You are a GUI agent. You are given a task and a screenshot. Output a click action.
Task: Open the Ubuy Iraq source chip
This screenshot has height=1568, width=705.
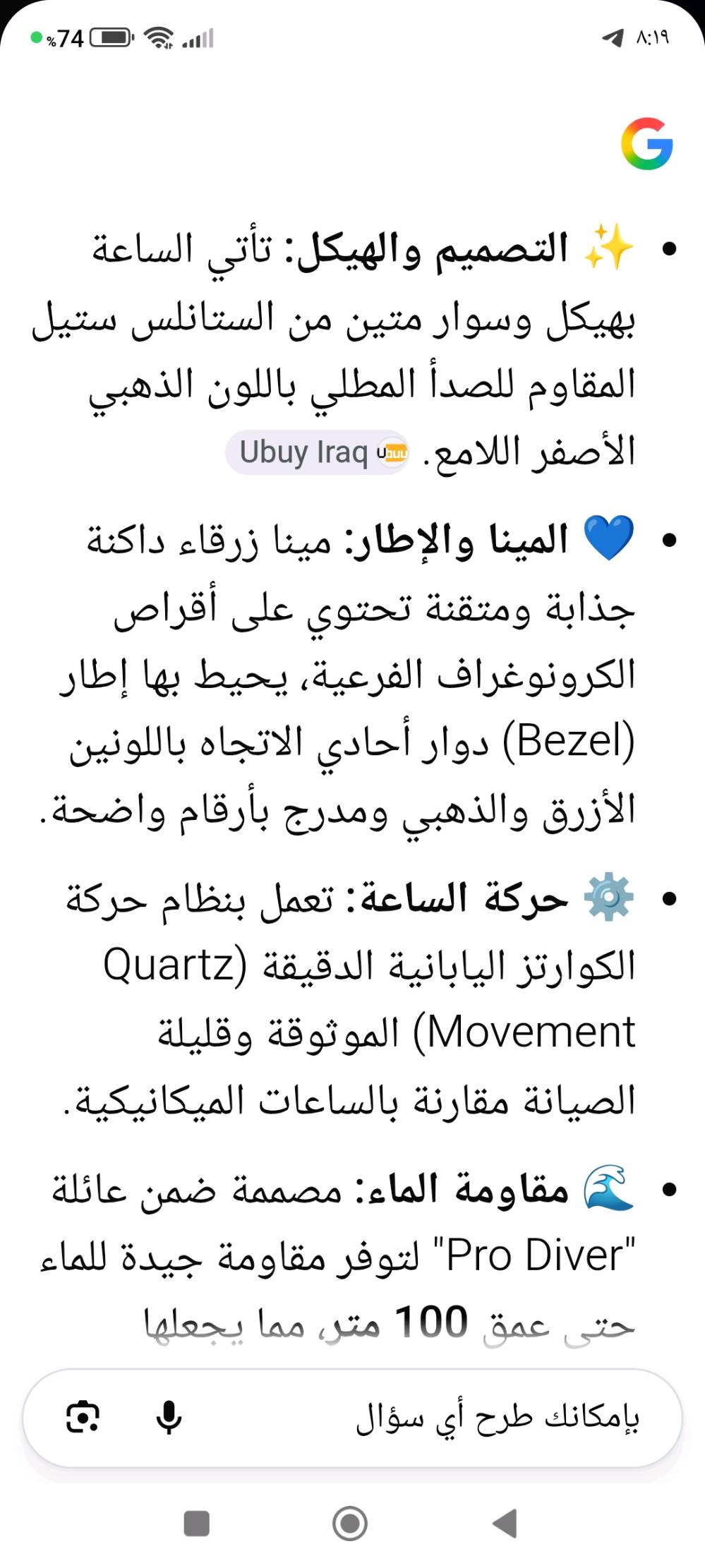[x=318, y=452]
